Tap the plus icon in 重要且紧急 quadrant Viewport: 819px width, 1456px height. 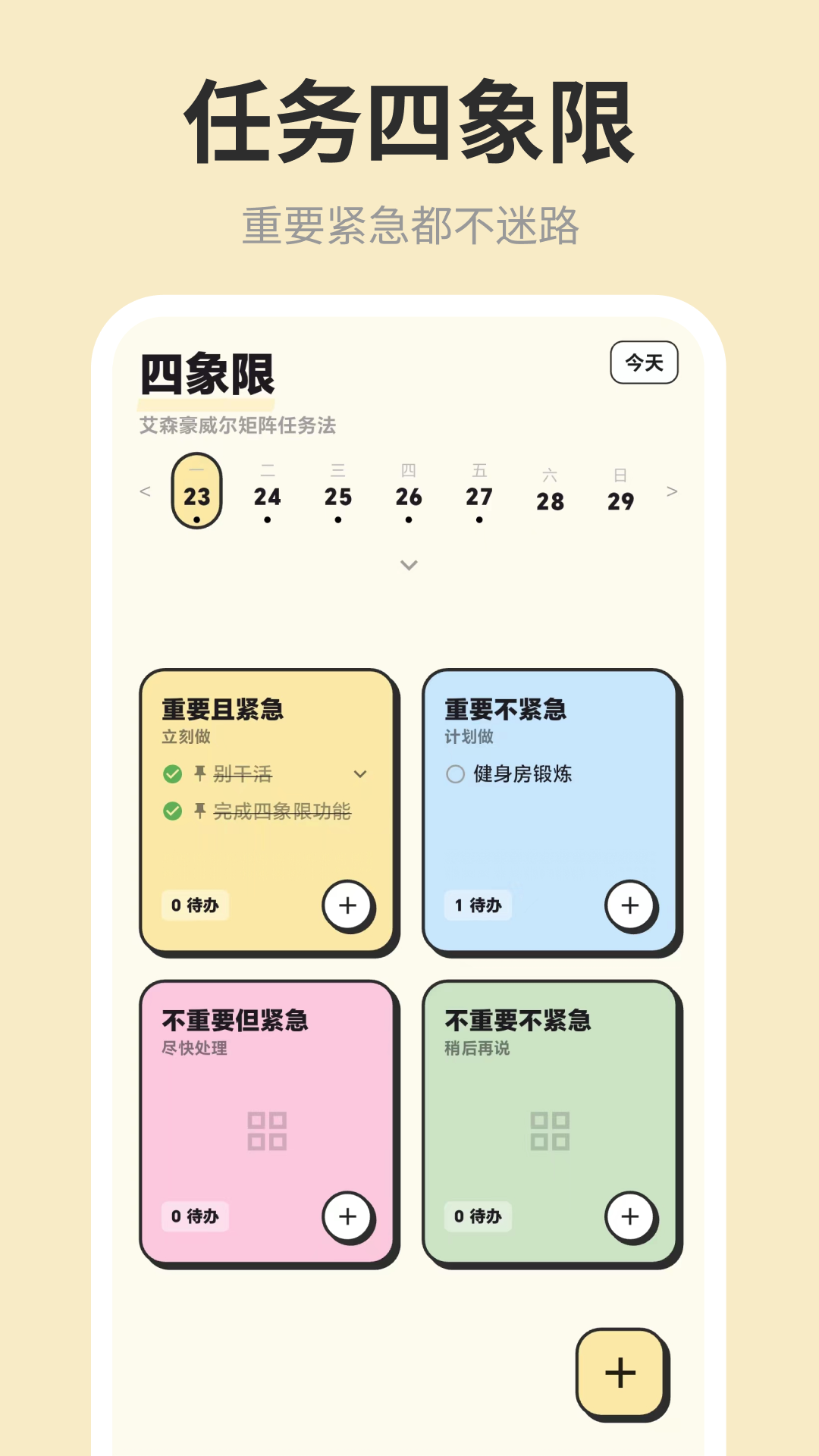(348, 905)
